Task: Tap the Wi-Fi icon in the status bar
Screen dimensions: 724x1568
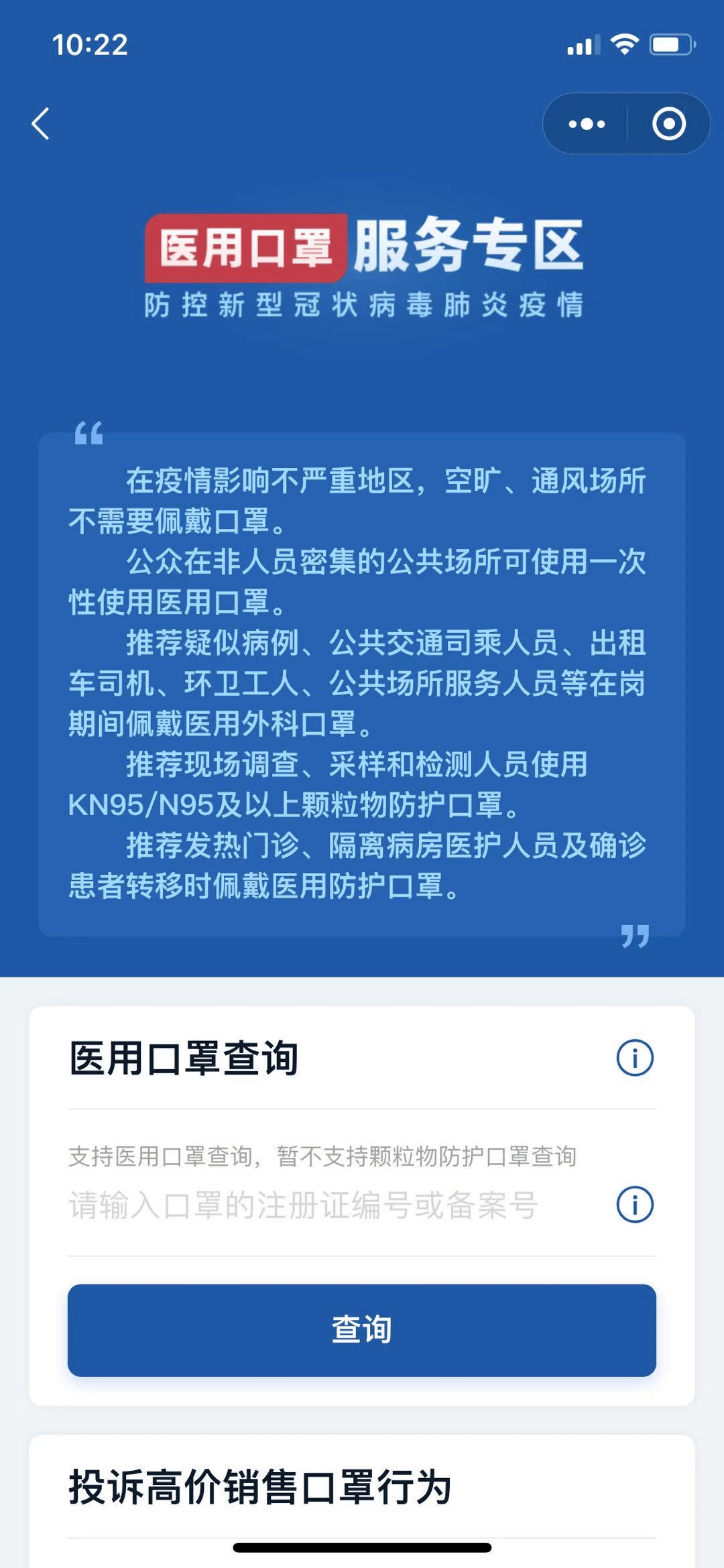Action: click(624, 44)
